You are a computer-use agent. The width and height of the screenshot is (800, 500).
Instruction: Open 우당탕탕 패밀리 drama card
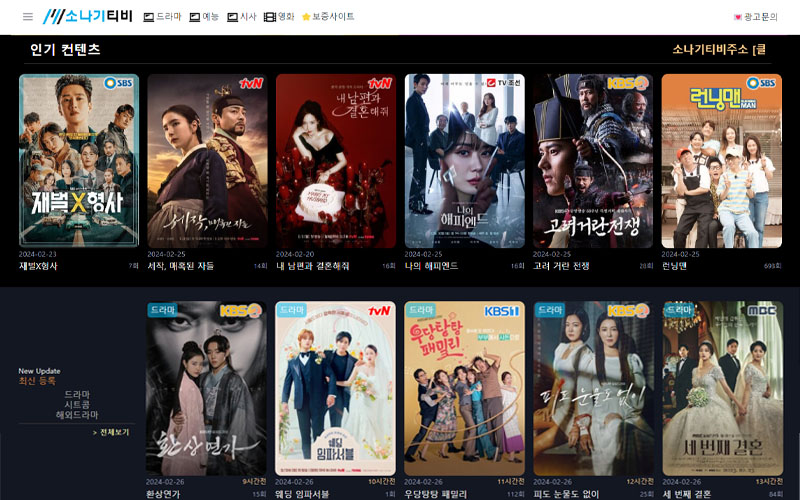click(464, 388)
